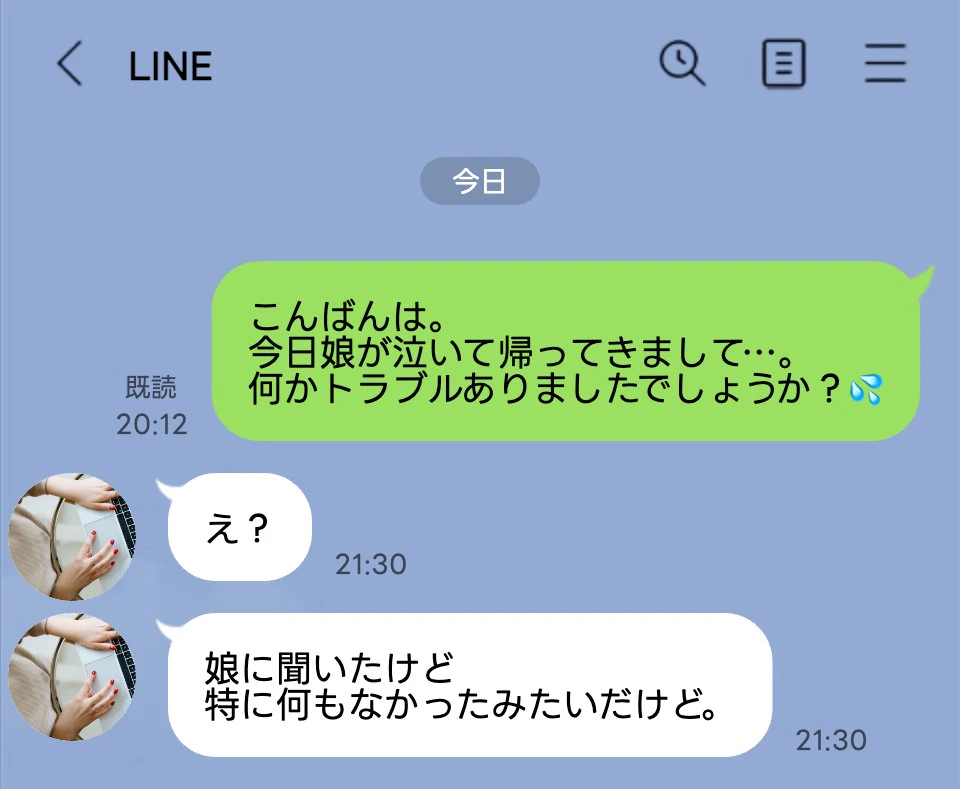This screenshot has height=790, width=960.
Task: Search within this chat conversation
Action: [x=682, y=65]
